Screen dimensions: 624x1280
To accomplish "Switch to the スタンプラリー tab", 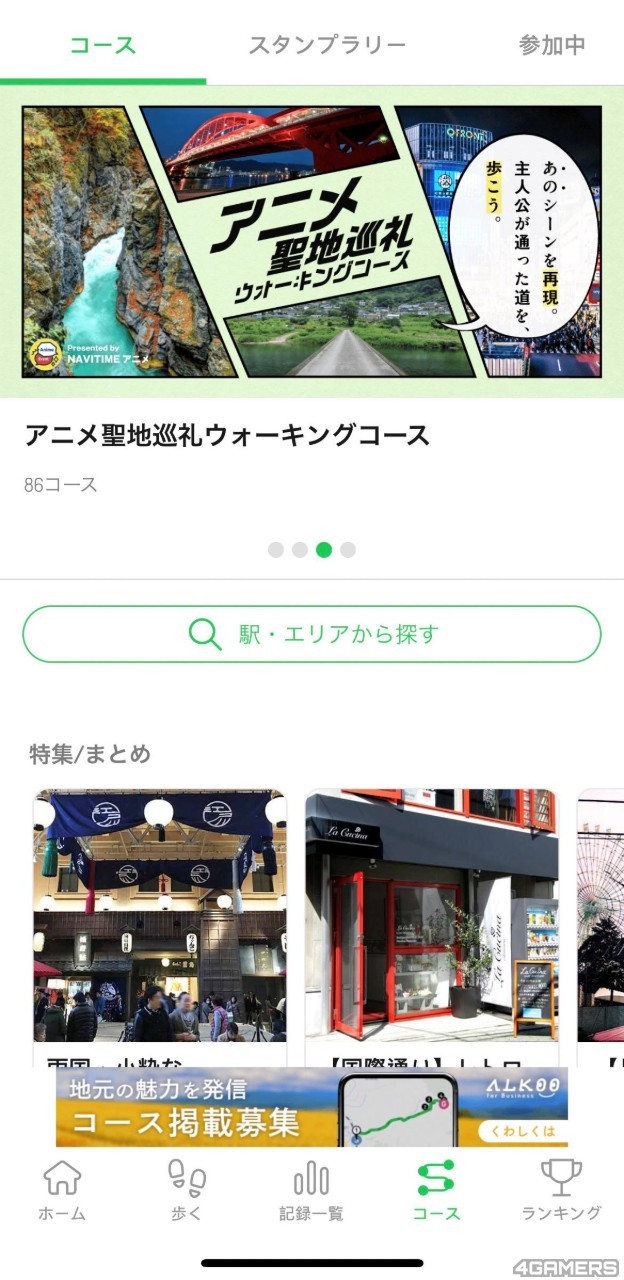I will (327, 45).
